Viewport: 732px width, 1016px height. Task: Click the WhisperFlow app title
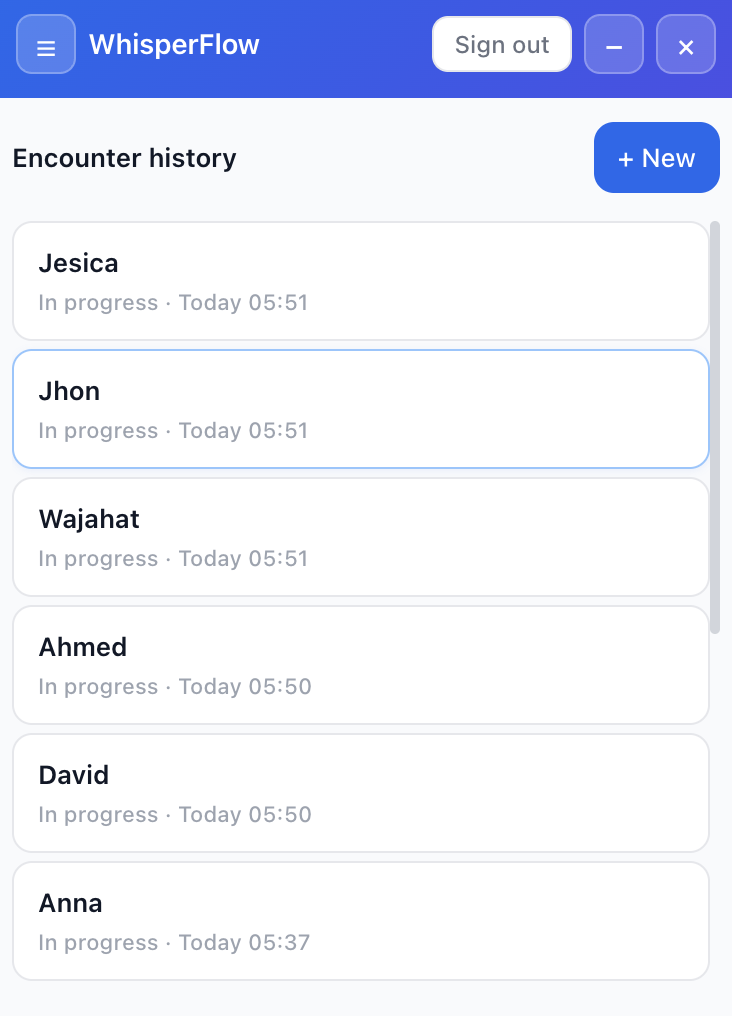point(173,44)
